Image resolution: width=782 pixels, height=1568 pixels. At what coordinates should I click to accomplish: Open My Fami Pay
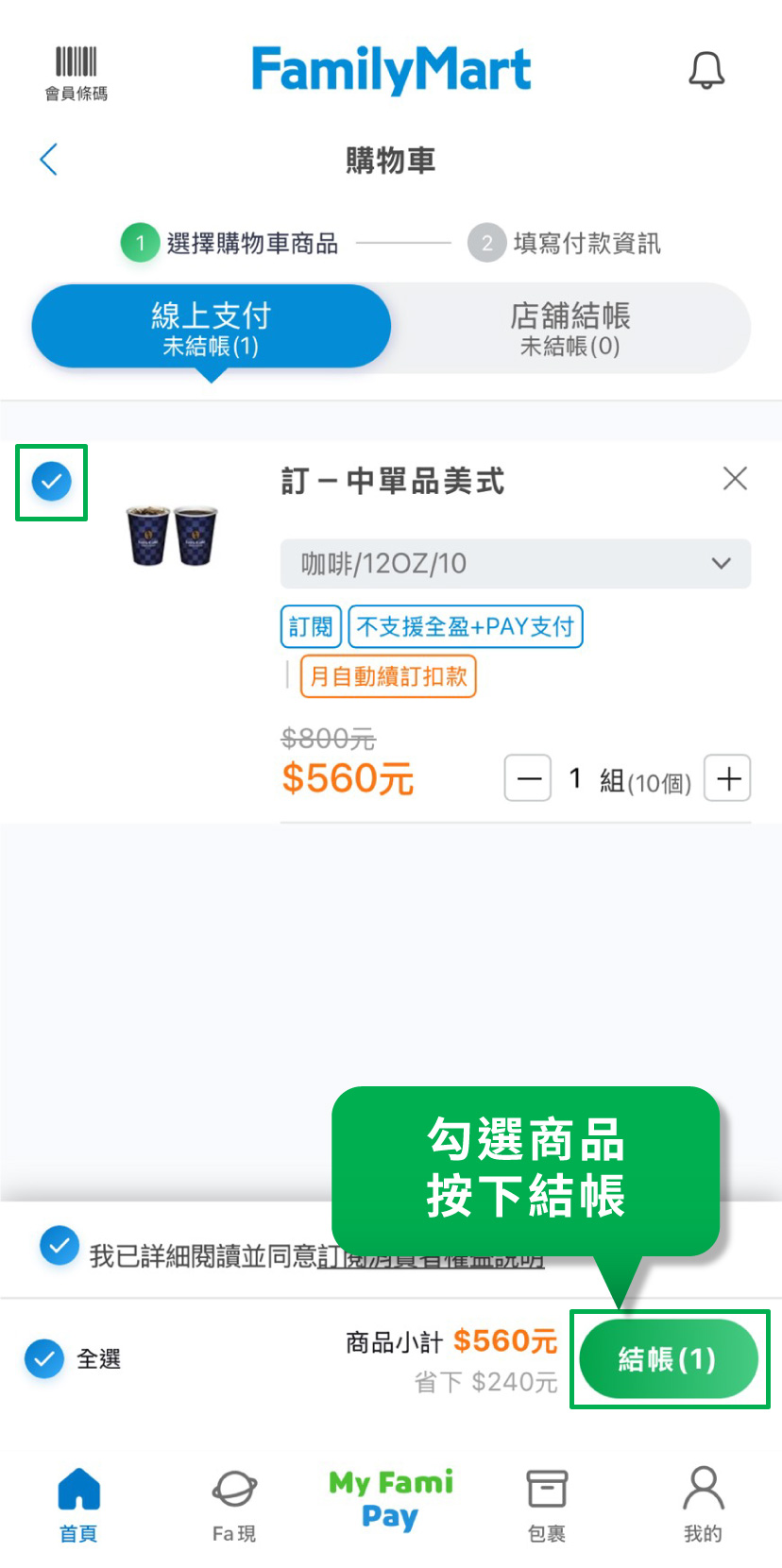390,1499
